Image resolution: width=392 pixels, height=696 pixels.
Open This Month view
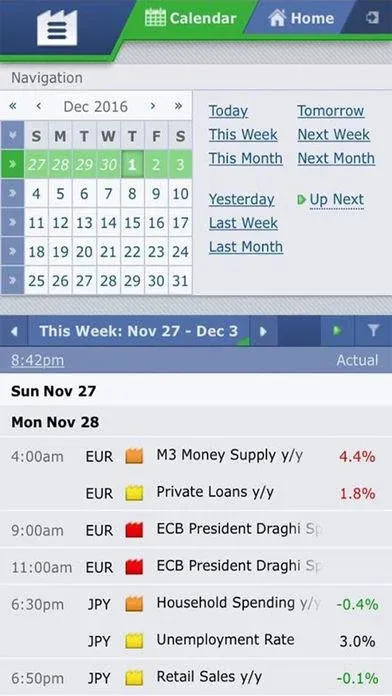[245, 158]
